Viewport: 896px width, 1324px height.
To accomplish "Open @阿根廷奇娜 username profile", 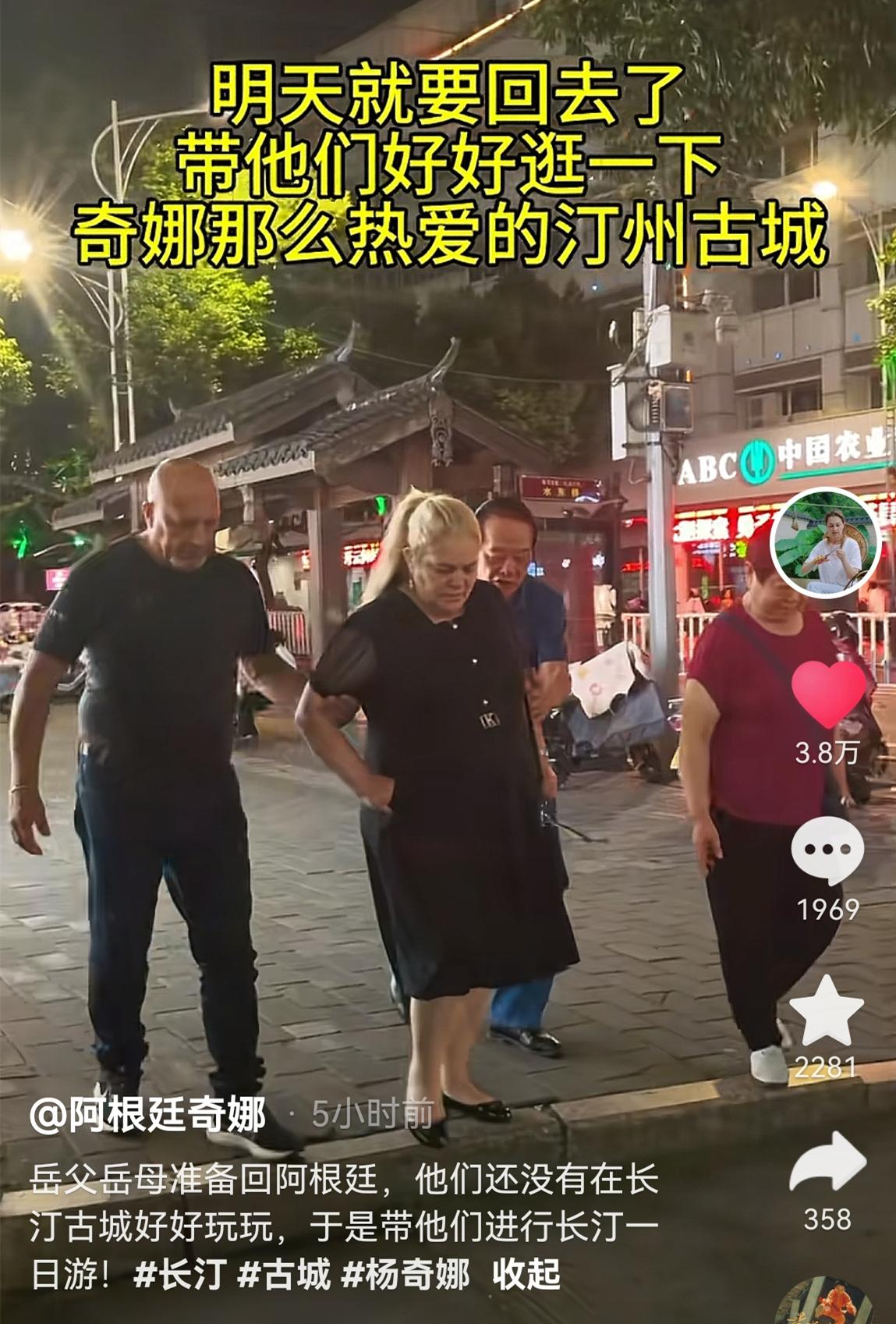I will (x=148, y=1114).
